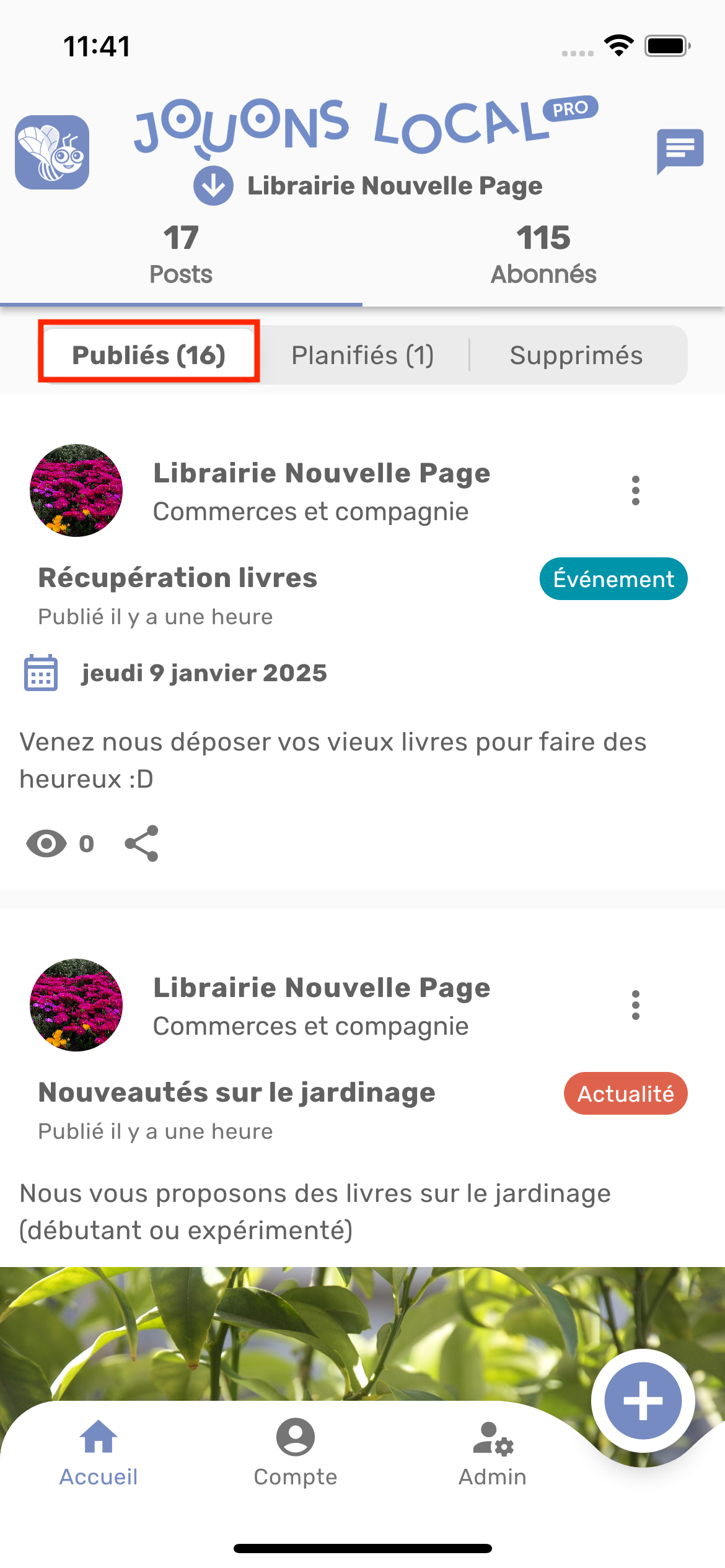Open options for Nouveautés sur le jardinage post

(x=635, y=1005)
